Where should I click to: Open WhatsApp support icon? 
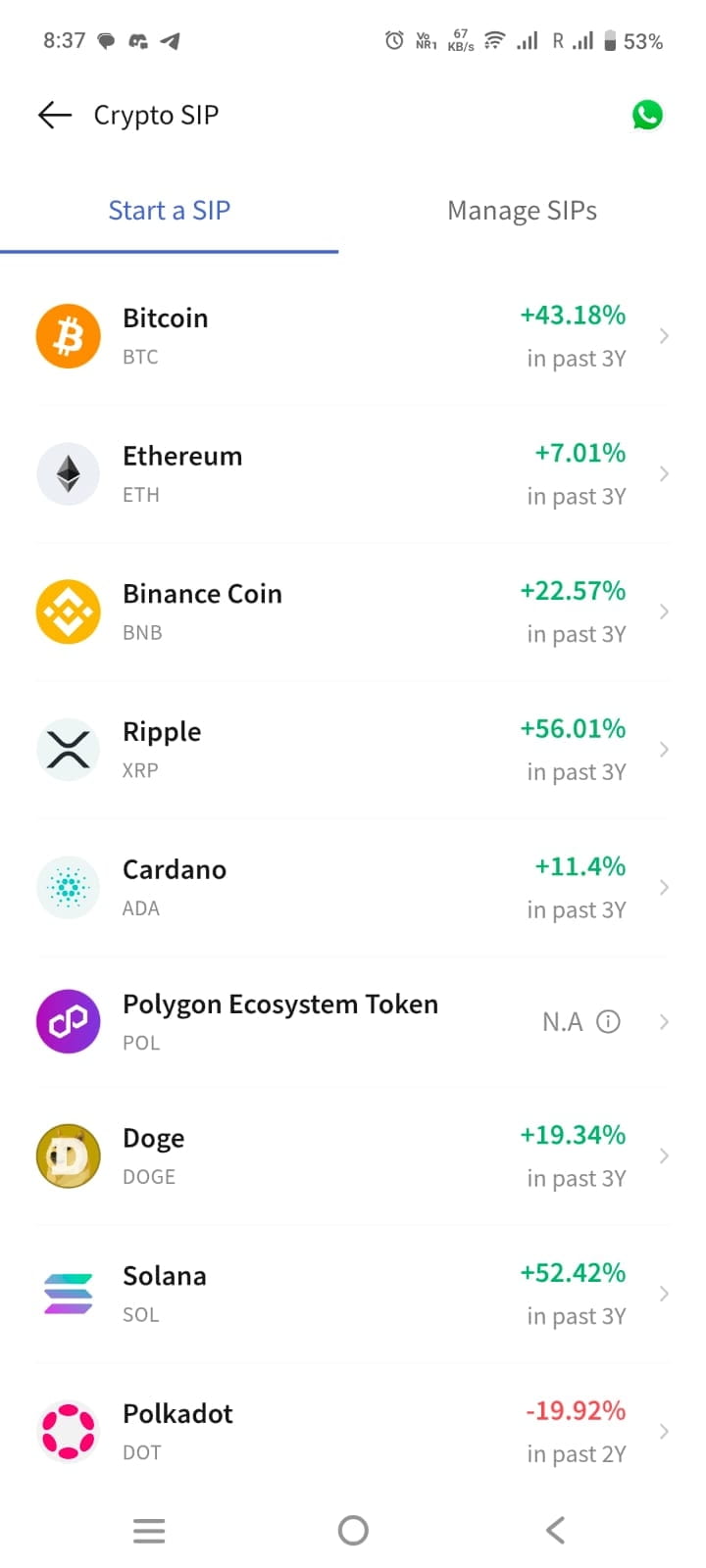[647, 116]
